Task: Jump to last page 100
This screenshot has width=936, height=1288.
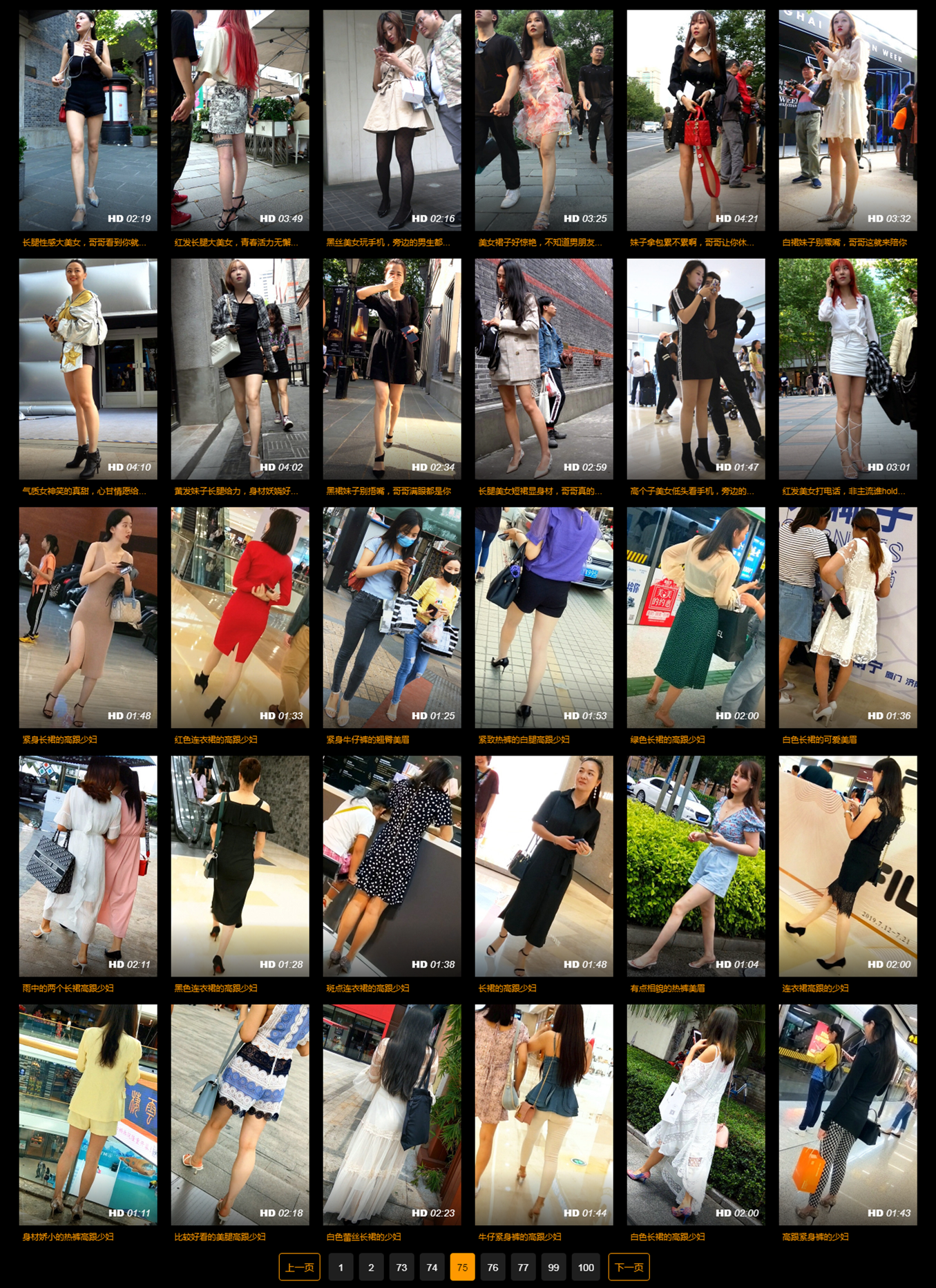Action: 586,1267
